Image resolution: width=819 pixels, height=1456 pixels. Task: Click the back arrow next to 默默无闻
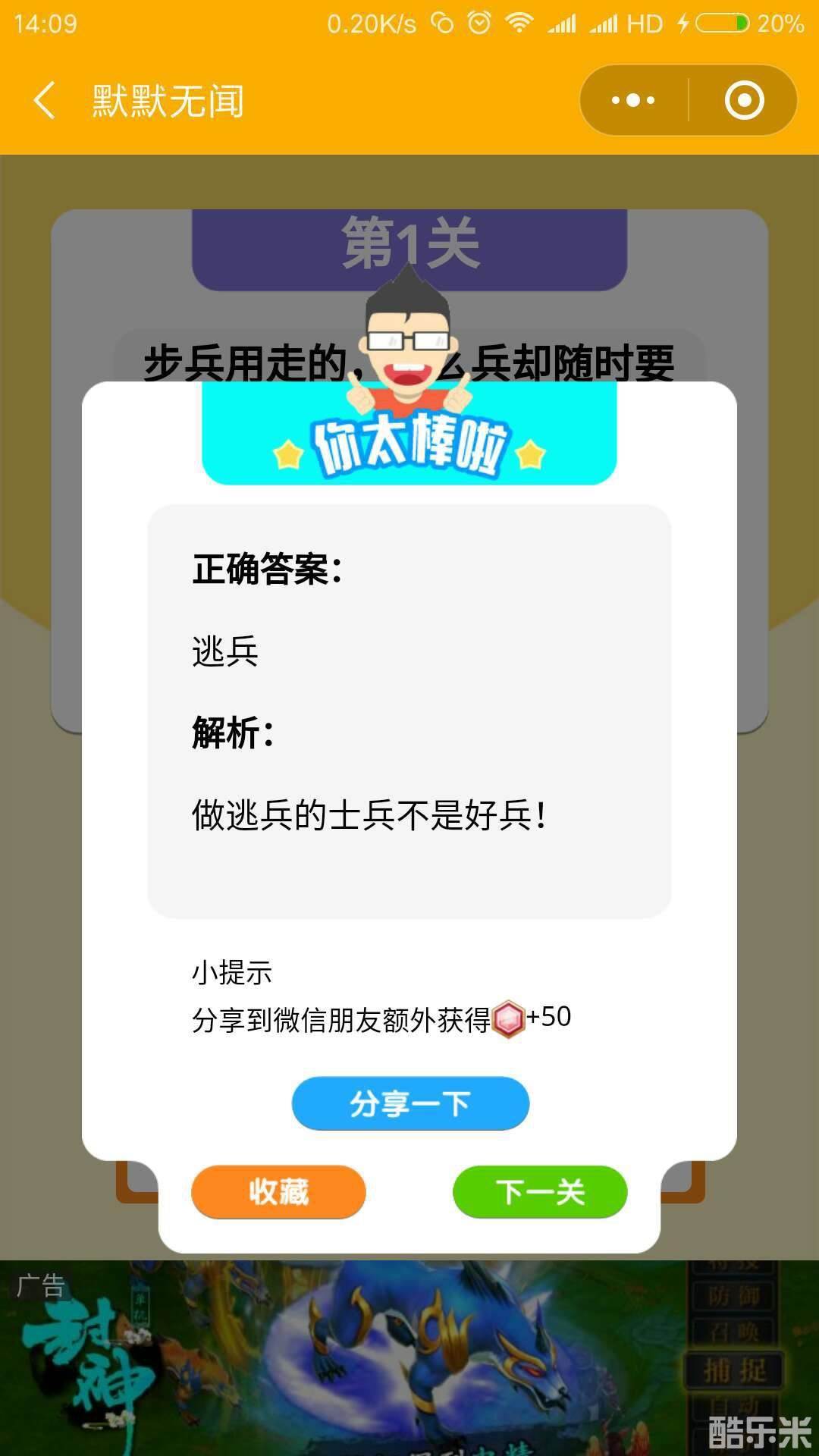click(x=43, y=99)
